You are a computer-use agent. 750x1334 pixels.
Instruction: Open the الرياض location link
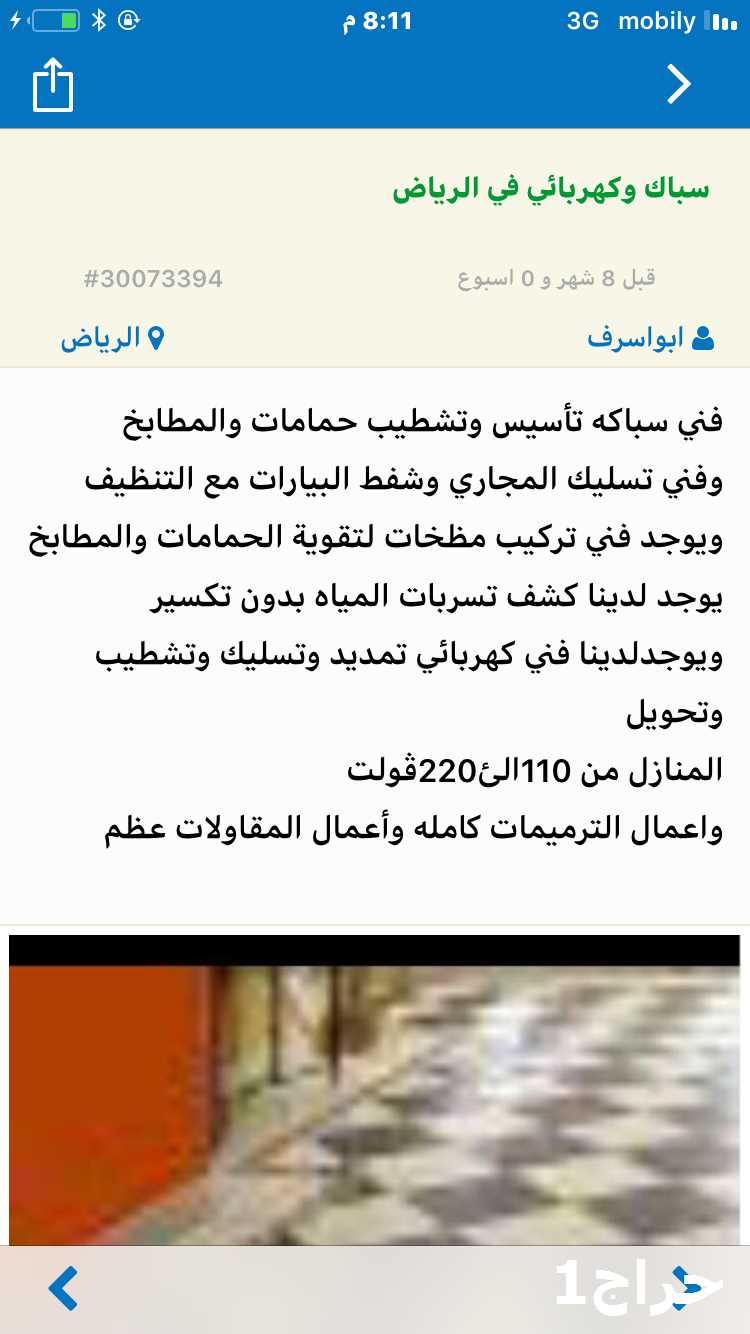click(112, 338)
